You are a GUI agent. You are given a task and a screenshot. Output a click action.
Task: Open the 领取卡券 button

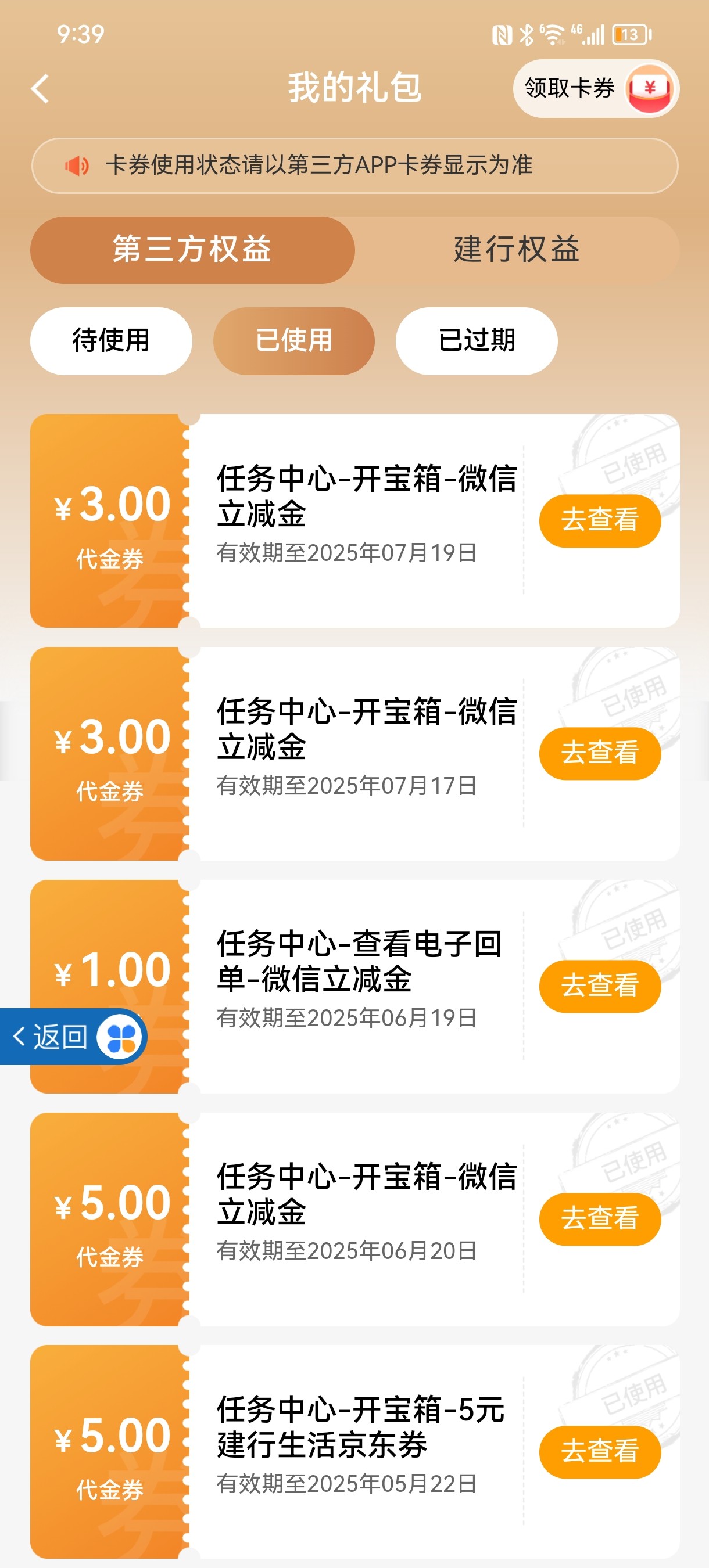click(x=596, y=89)
